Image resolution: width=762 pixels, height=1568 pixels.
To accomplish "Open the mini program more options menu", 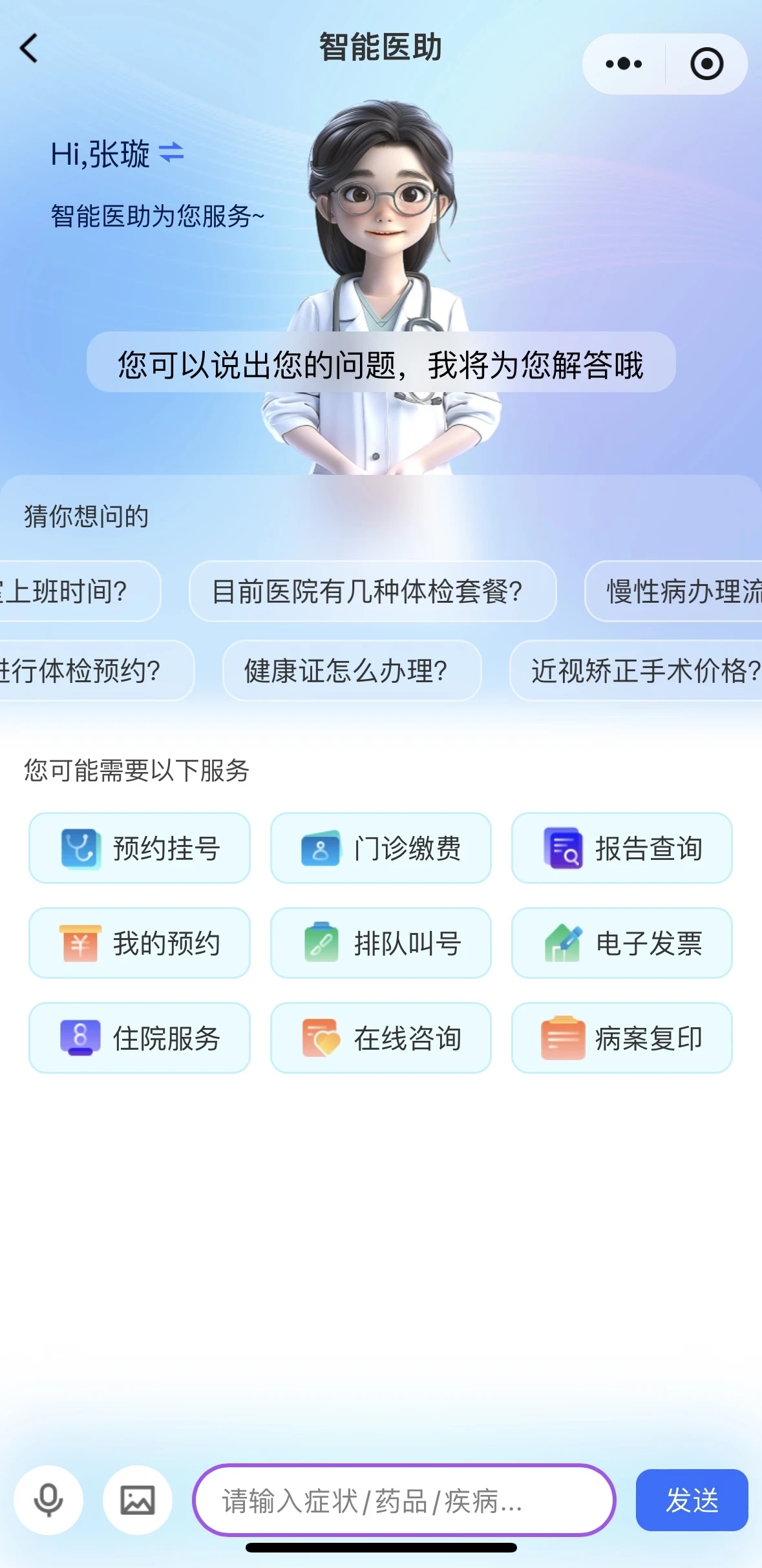I will coord(624,64).
